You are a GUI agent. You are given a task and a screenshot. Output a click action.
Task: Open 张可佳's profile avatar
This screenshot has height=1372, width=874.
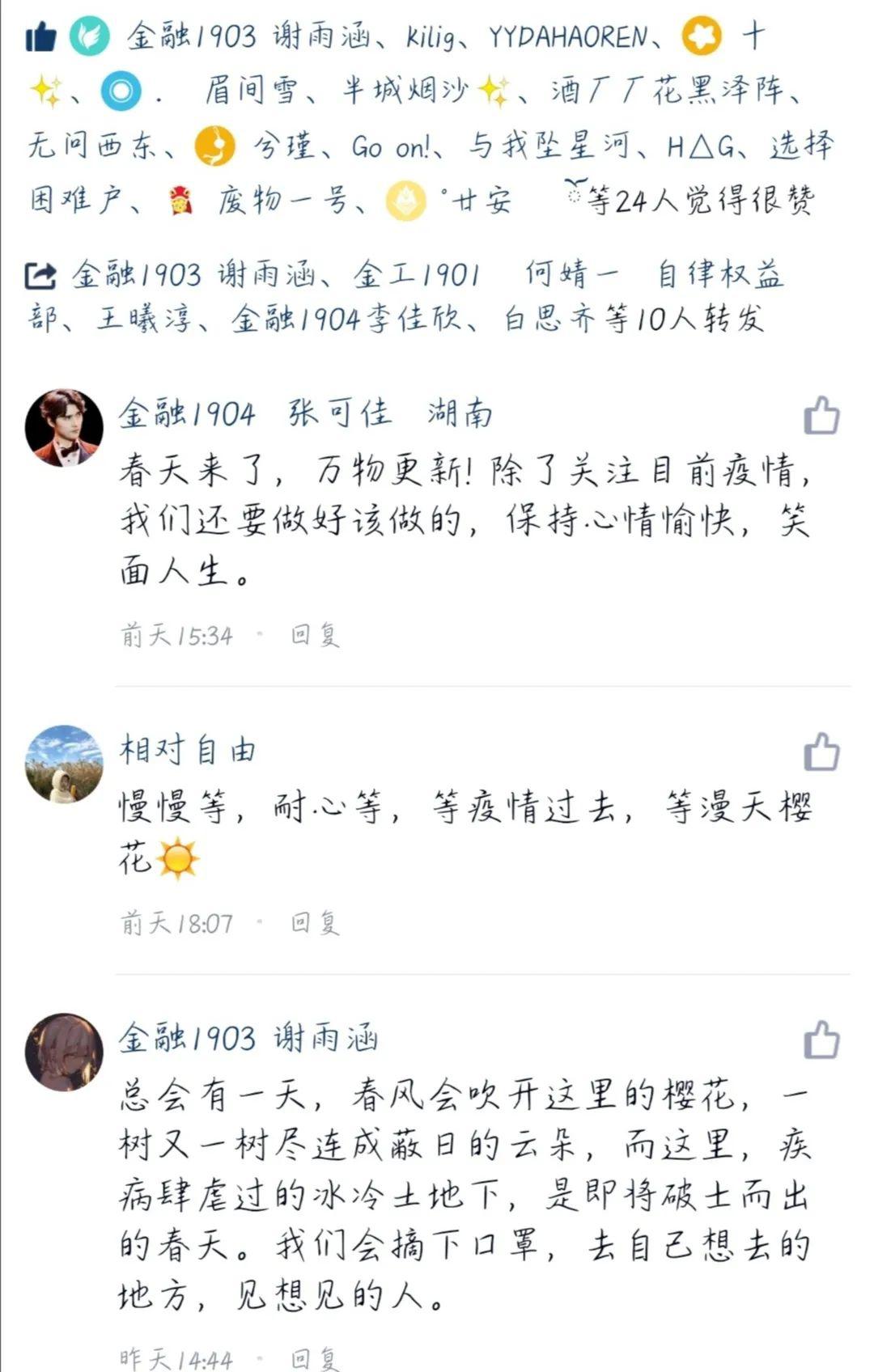tap(64, 428)
